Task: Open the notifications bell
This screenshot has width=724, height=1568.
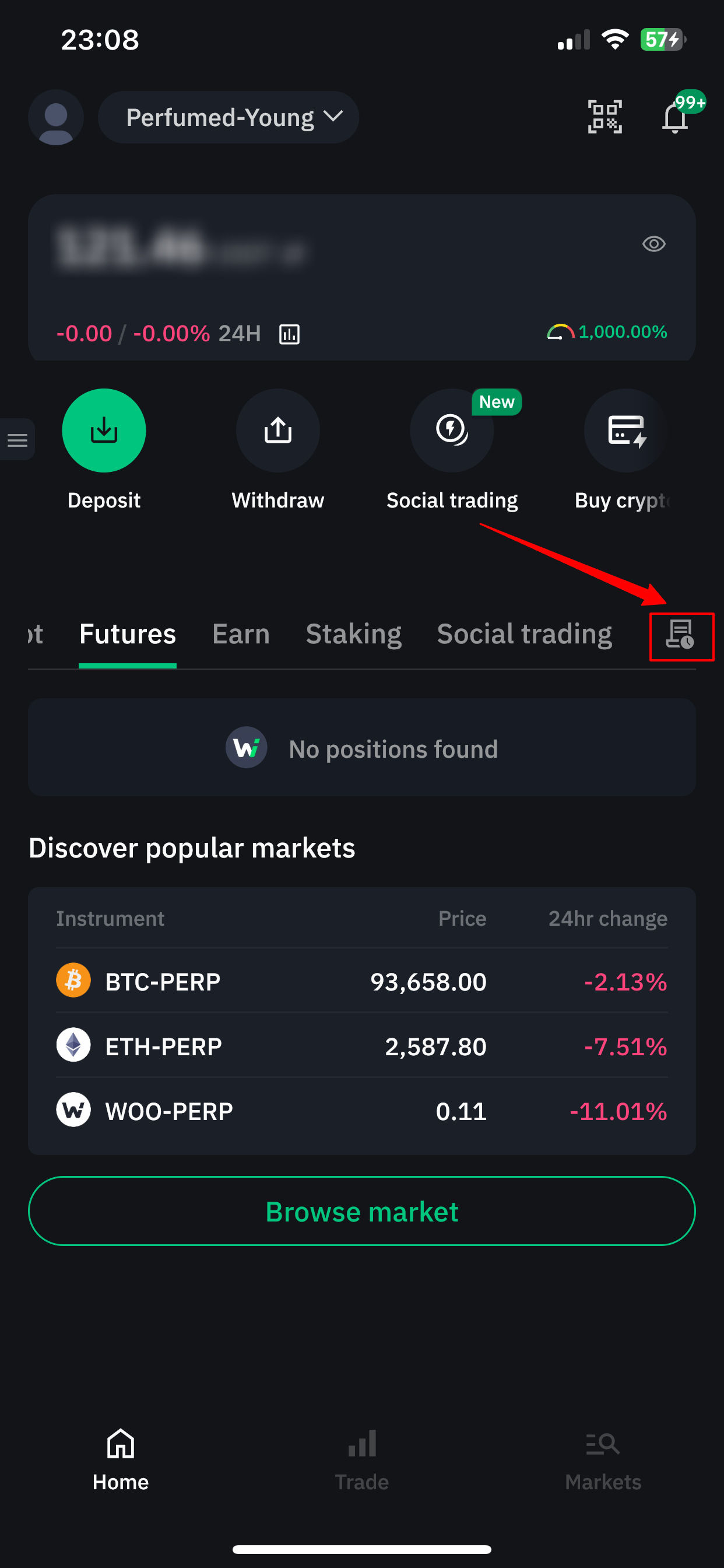Action: [x=676, y=117]
